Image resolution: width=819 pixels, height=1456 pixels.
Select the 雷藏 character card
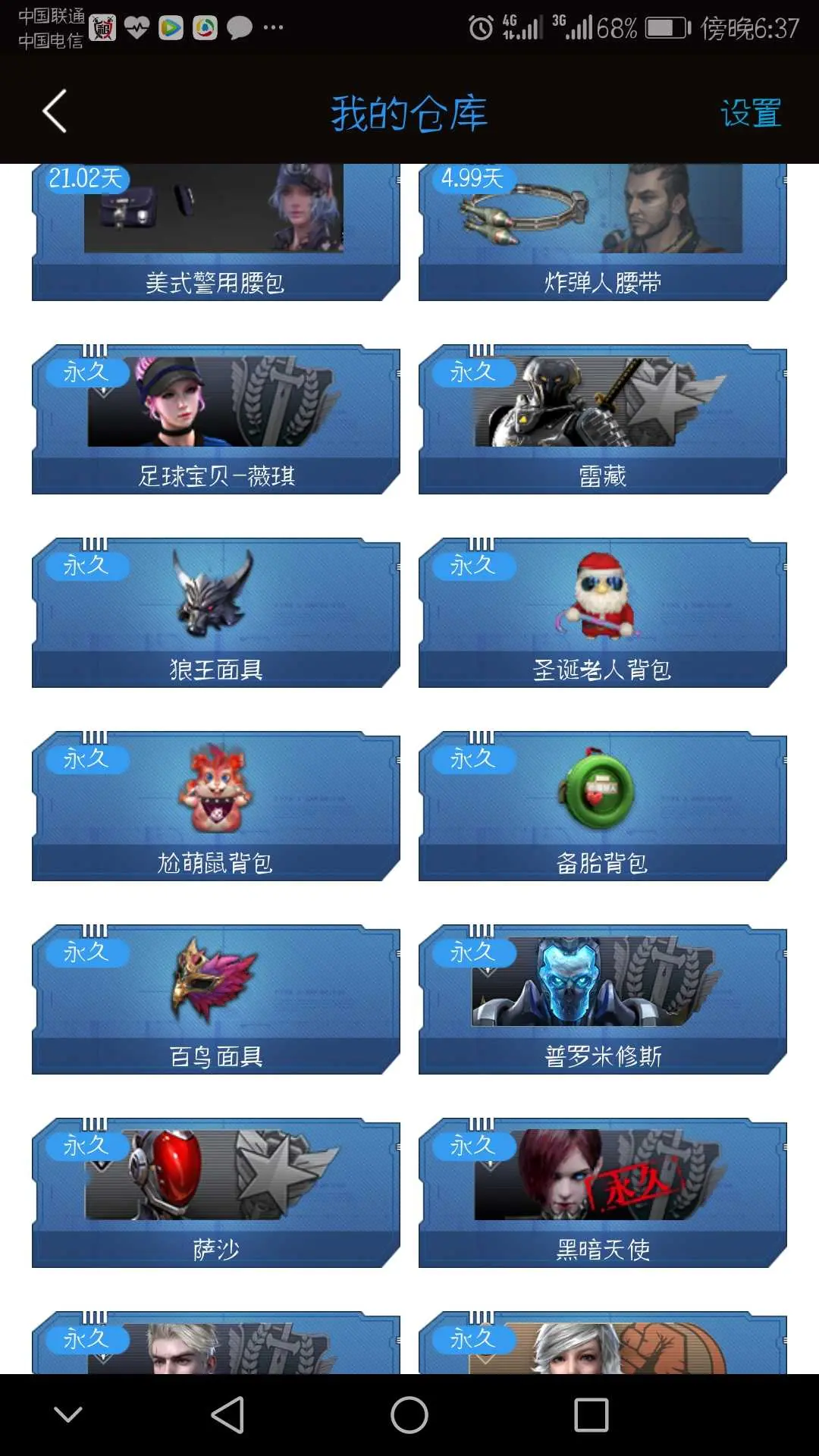[603, 419]
